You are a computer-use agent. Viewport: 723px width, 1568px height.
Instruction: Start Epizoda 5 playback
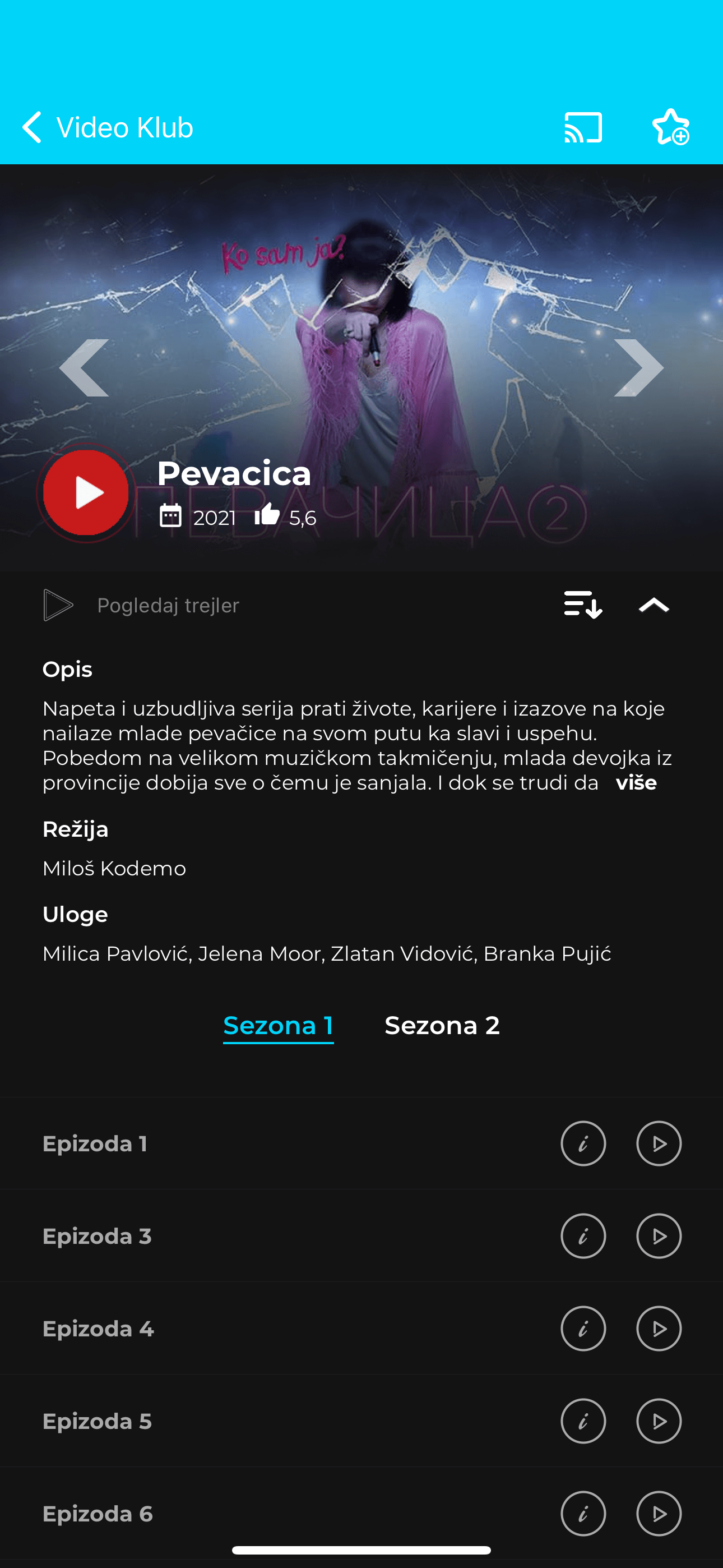pyautogui.click(x=659, y=1421)
